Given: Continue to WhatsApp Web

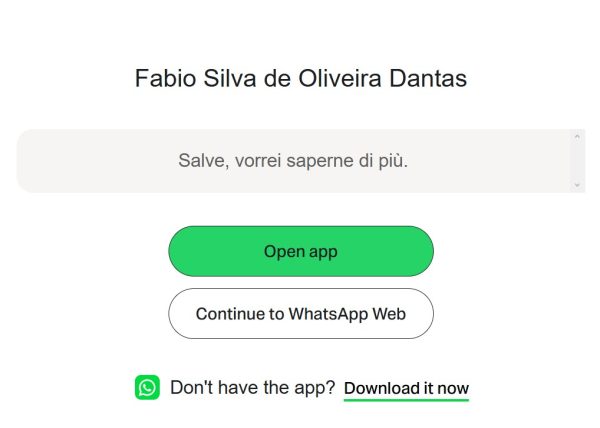Looking at the screenshot, I should pos(300,313).
